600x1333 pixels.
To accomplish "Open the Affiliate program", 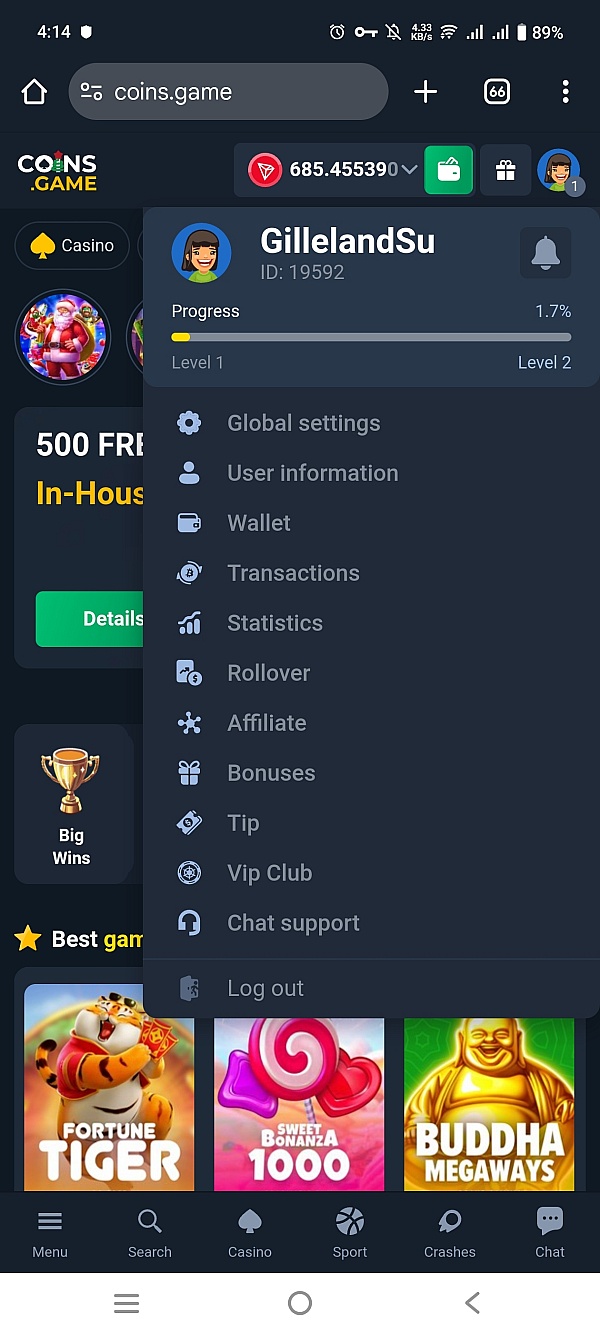I will point(266,723).
